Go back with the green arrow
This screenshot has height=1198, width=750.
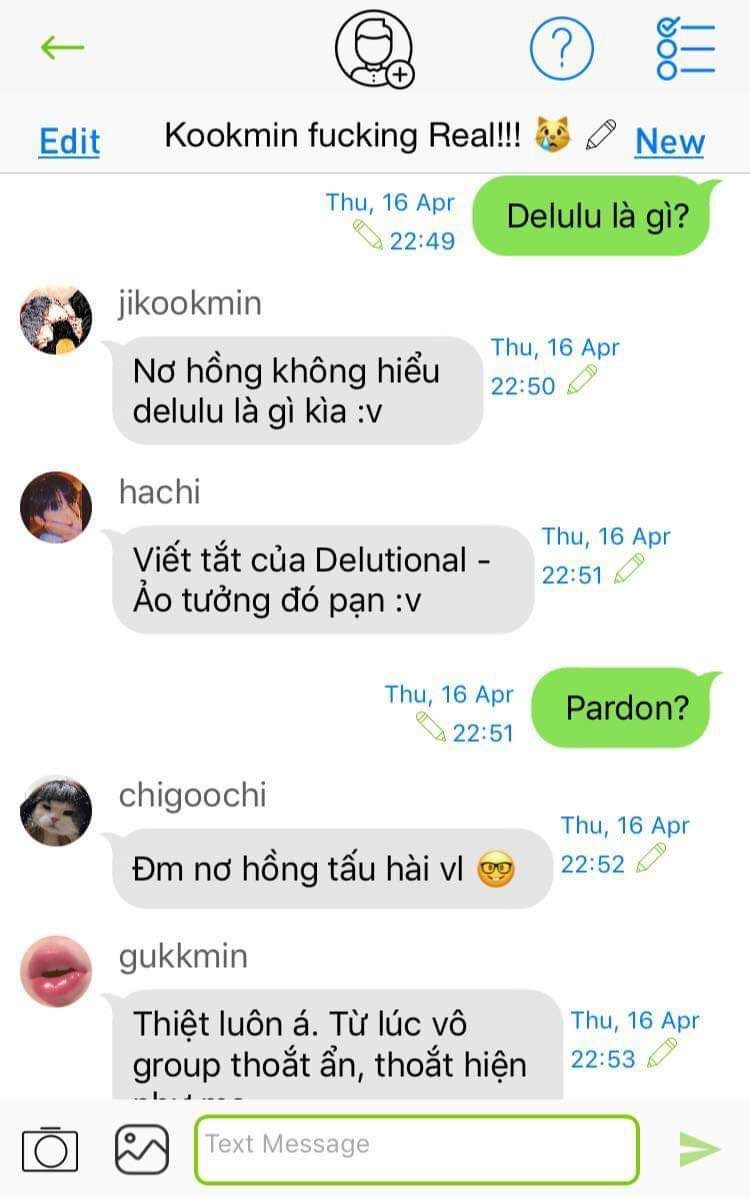[62, 47]
